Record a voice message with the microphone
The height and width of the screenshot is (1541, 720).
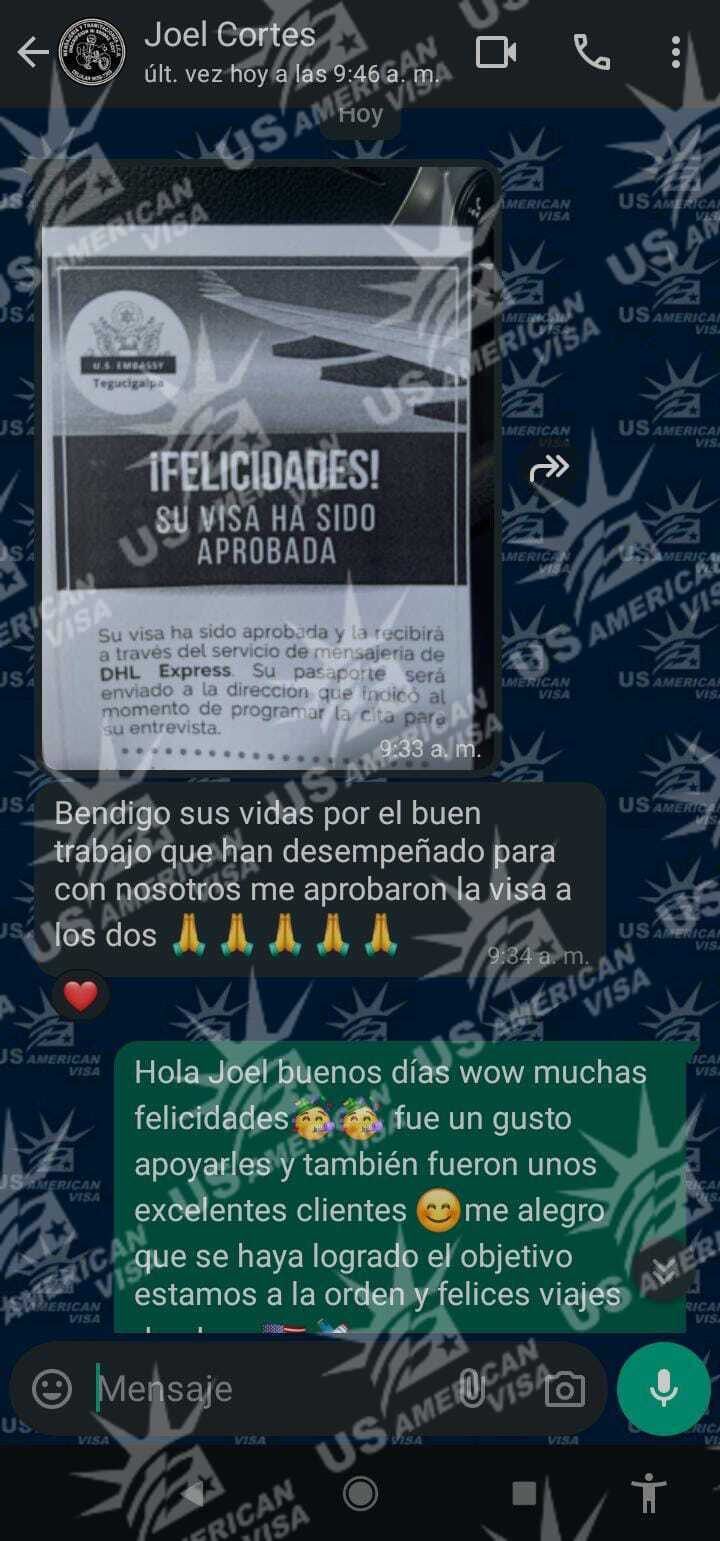point(663,1389)
